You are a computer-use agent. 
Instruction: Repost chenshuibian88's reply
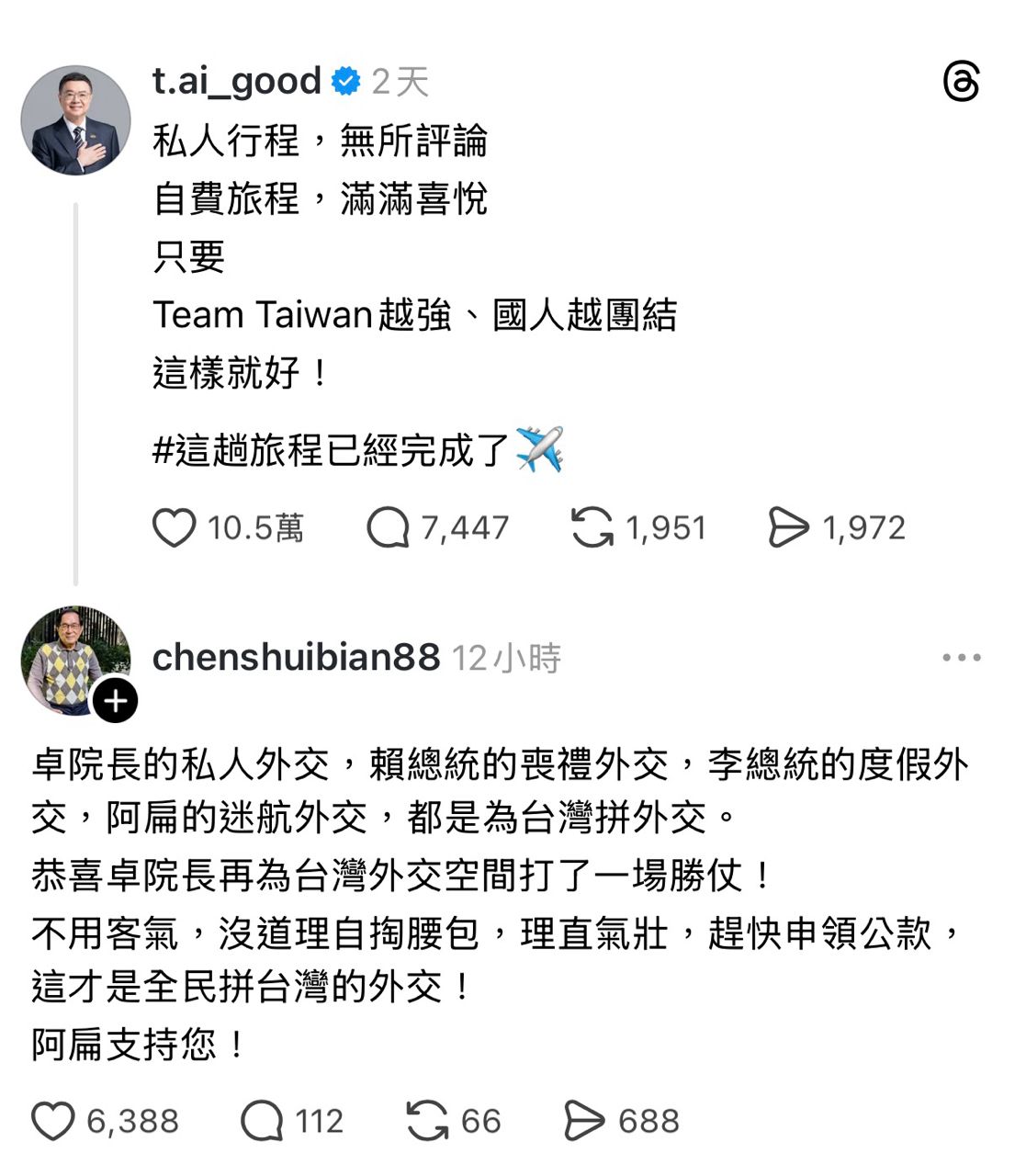click(427, 1122)
